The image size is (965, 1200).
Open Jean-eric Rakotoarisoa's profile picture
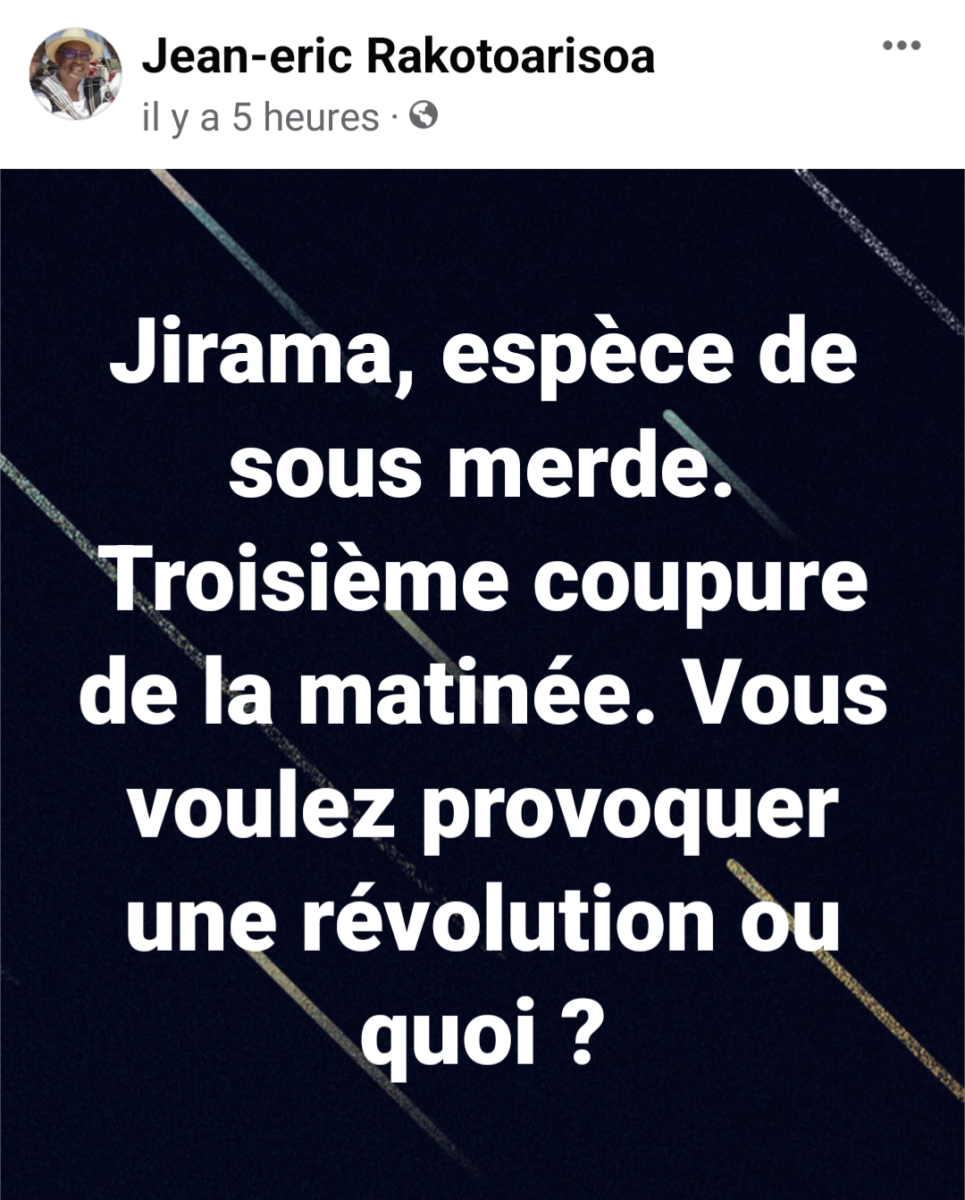[x=75, y=74]
